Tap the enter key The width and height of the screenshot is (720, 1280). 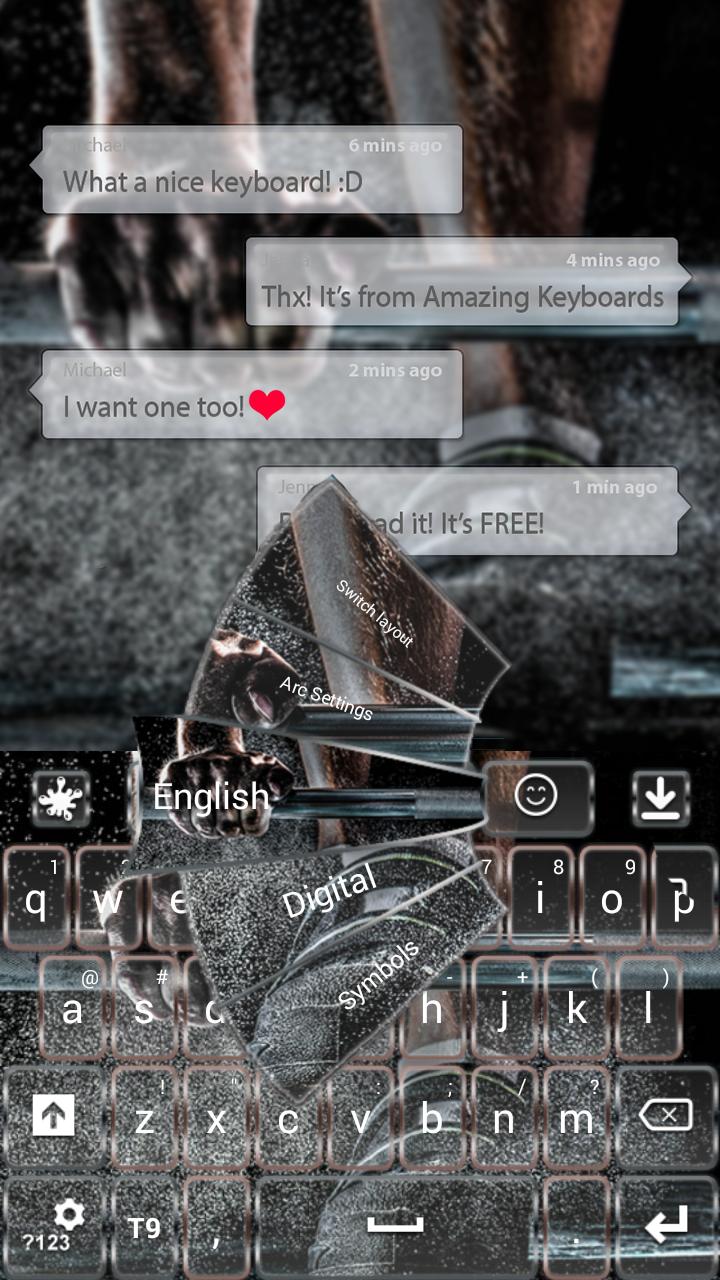click(x=666, y=1226)
